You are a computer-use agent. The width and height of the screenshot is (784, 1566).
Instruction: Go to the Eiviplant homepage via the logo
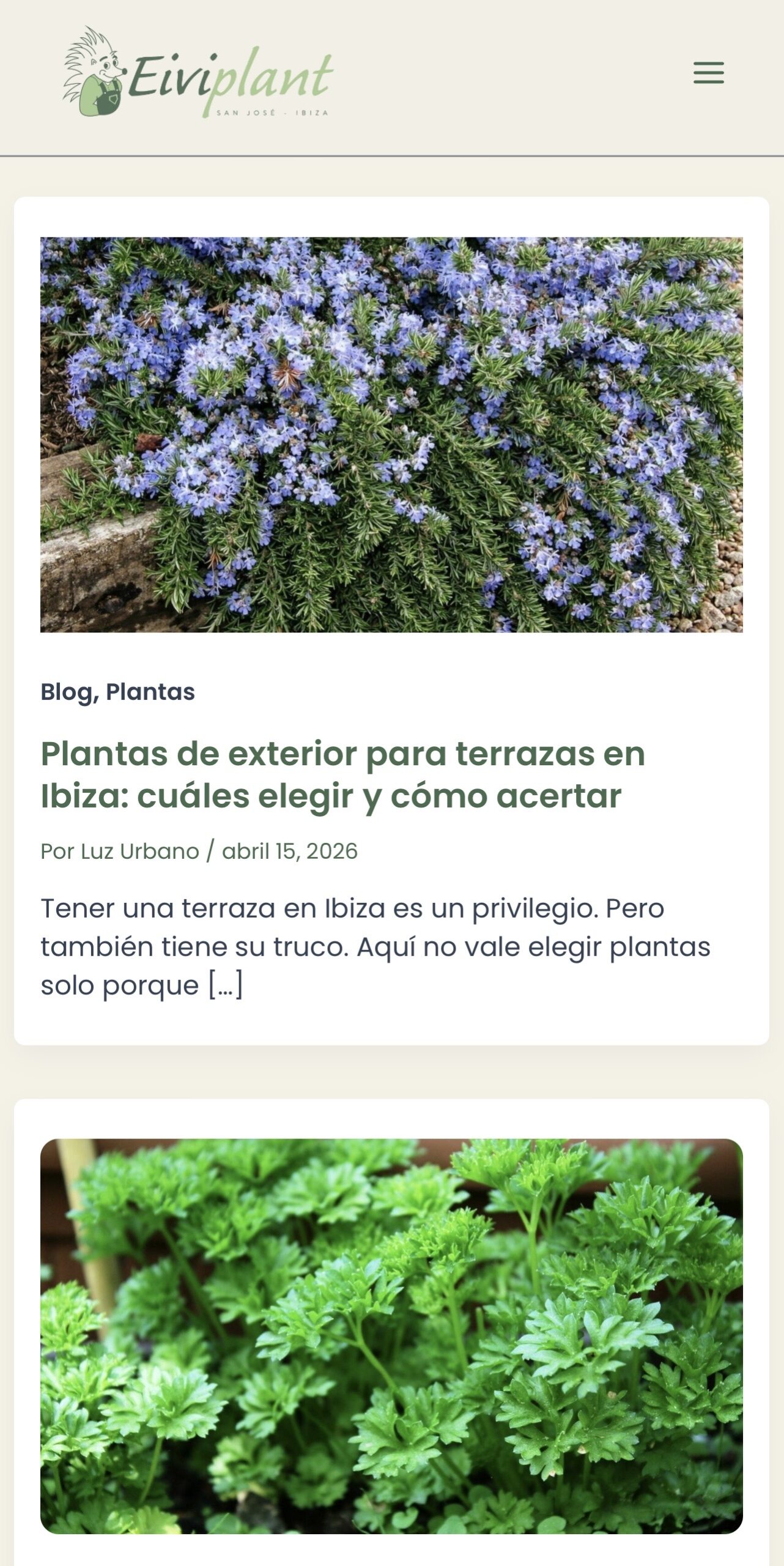(x=198, y=73)
